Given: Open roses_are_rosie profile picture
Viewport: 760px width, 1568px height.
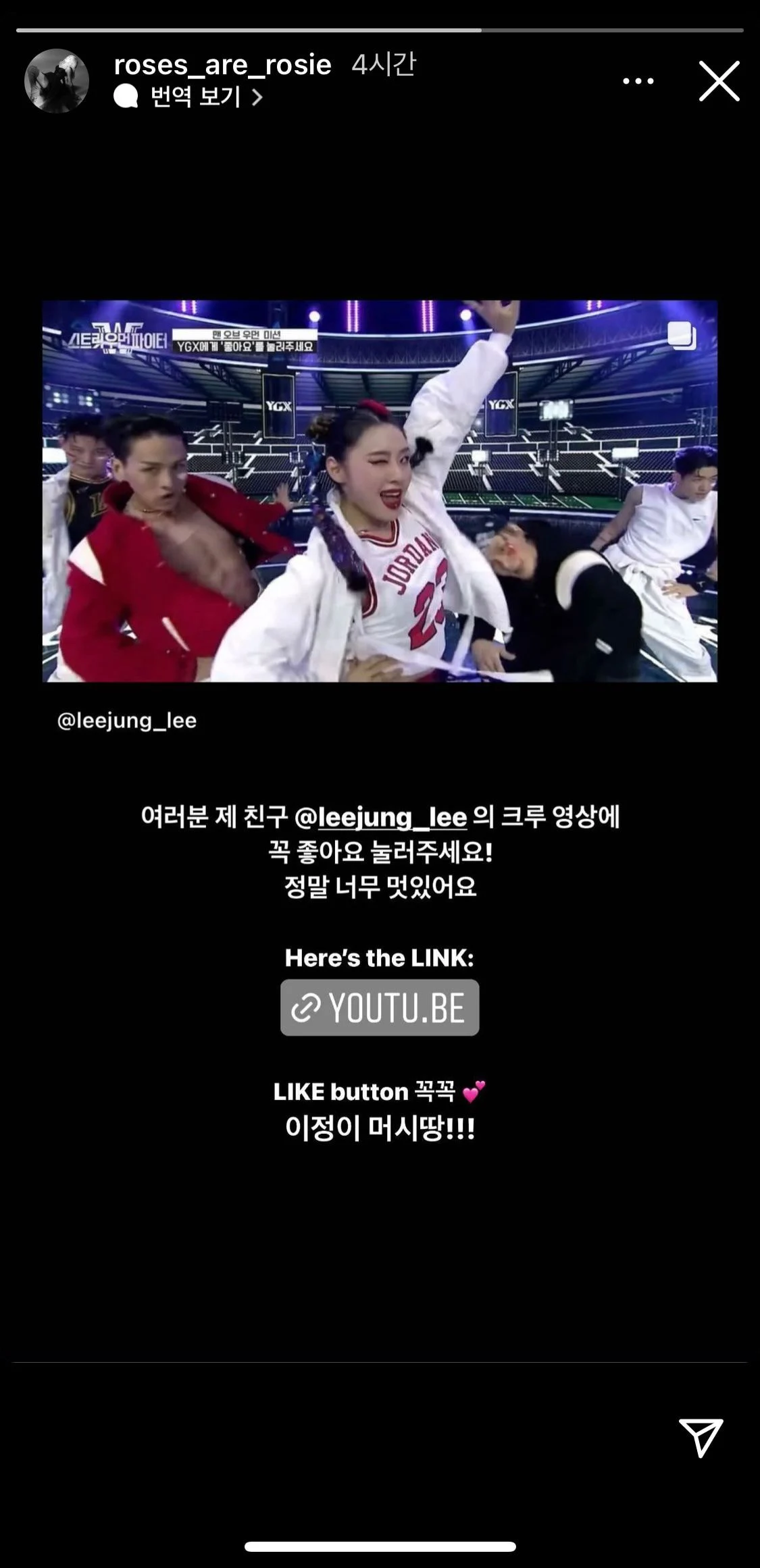Looking at the screenshot, I should [57, 81].
